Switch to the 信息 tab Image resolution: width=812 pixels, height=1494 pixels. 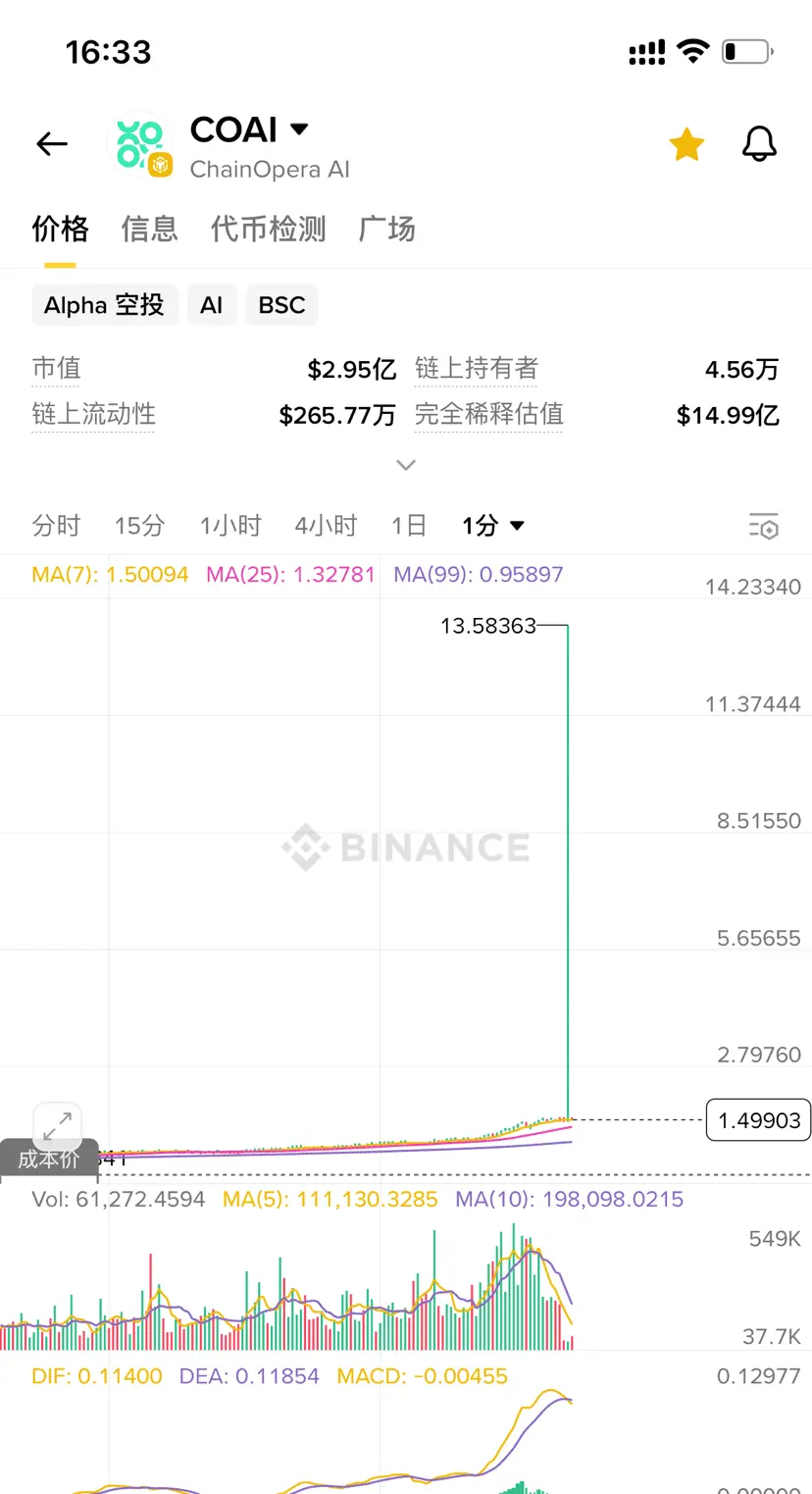coord(149,229)
